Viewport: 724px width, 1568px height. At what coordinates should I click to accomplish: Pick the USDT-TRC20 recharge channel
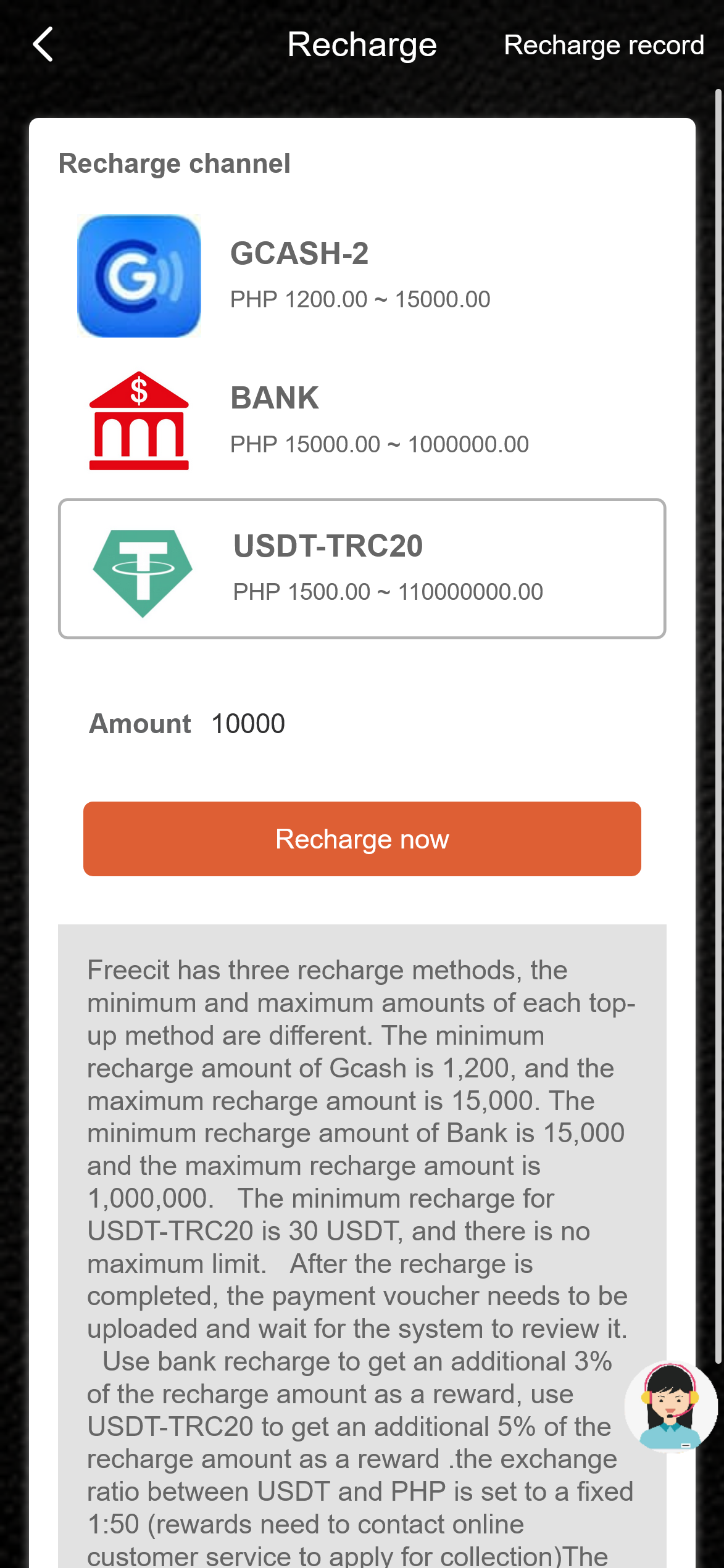pyautogui.click(x=361, y=568)
